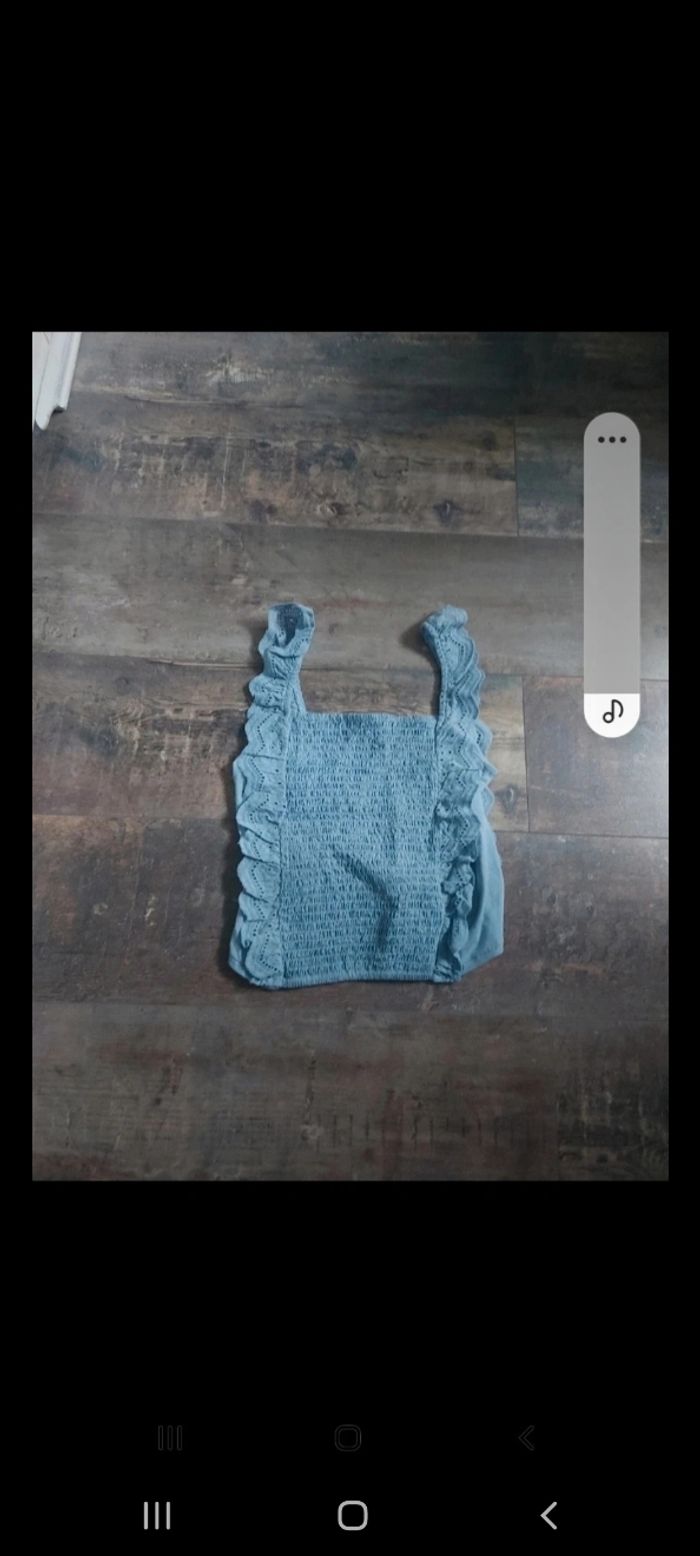Image resolution: width=700 pixels, height=1556 pixels.
Task: Go to the home screen
Action: pos(352,1516)
